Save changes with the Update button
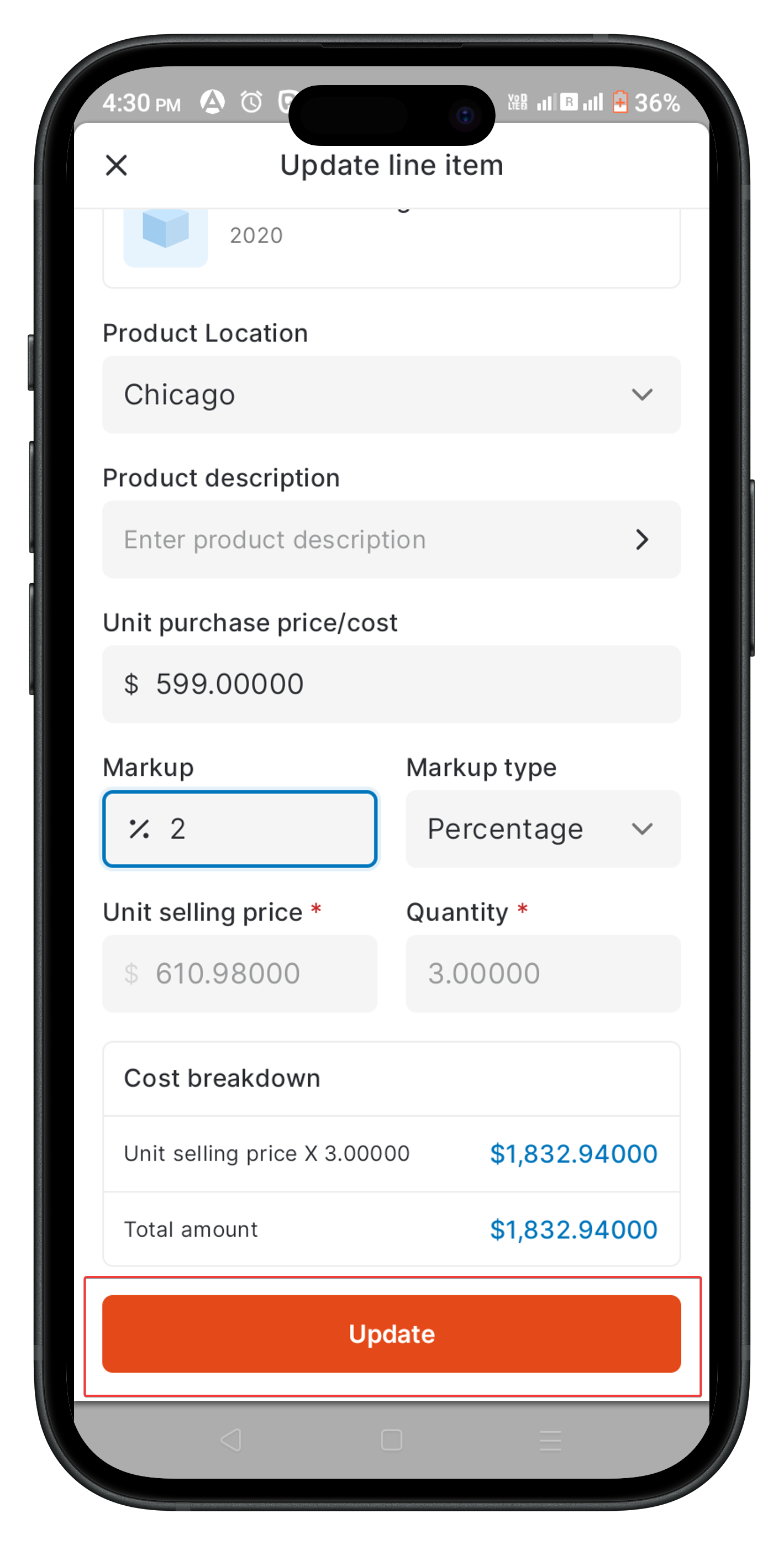This screenshot has width=784, height=1545. pos(391,1333)
